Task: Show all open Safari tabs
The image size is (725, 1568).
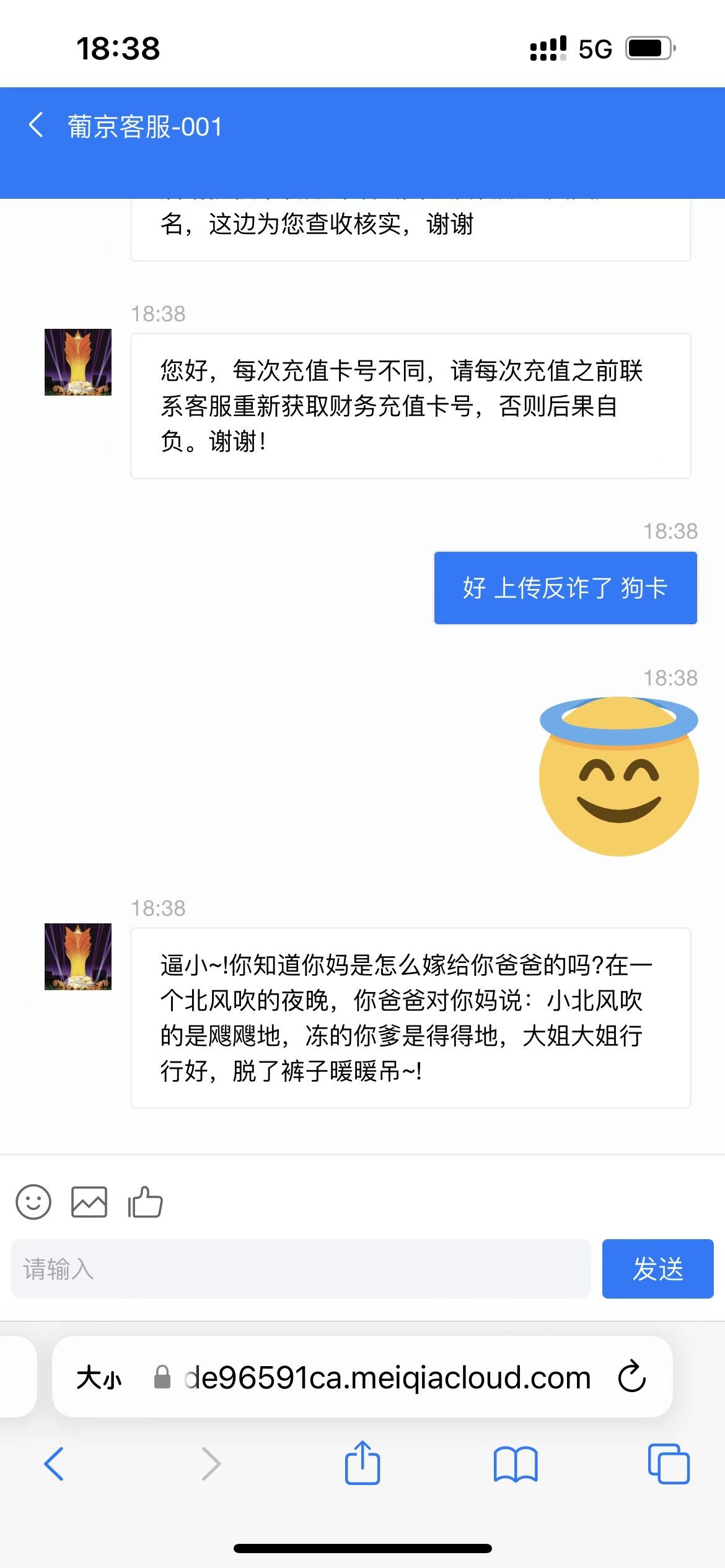Action: pos(669,1464)
